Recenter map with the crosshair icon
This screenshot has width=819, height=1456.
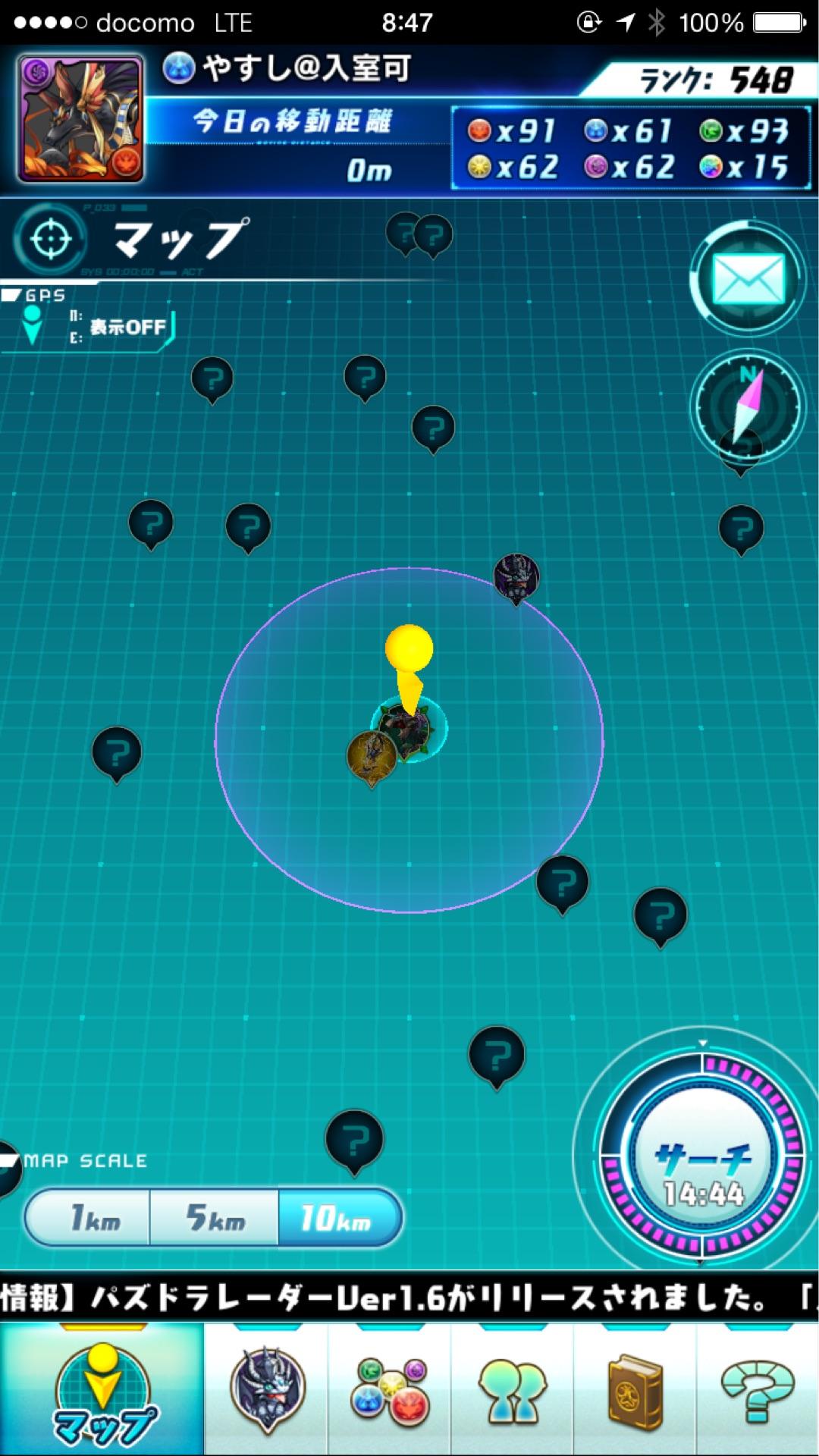pyautogui.click(x=50, y=239)
